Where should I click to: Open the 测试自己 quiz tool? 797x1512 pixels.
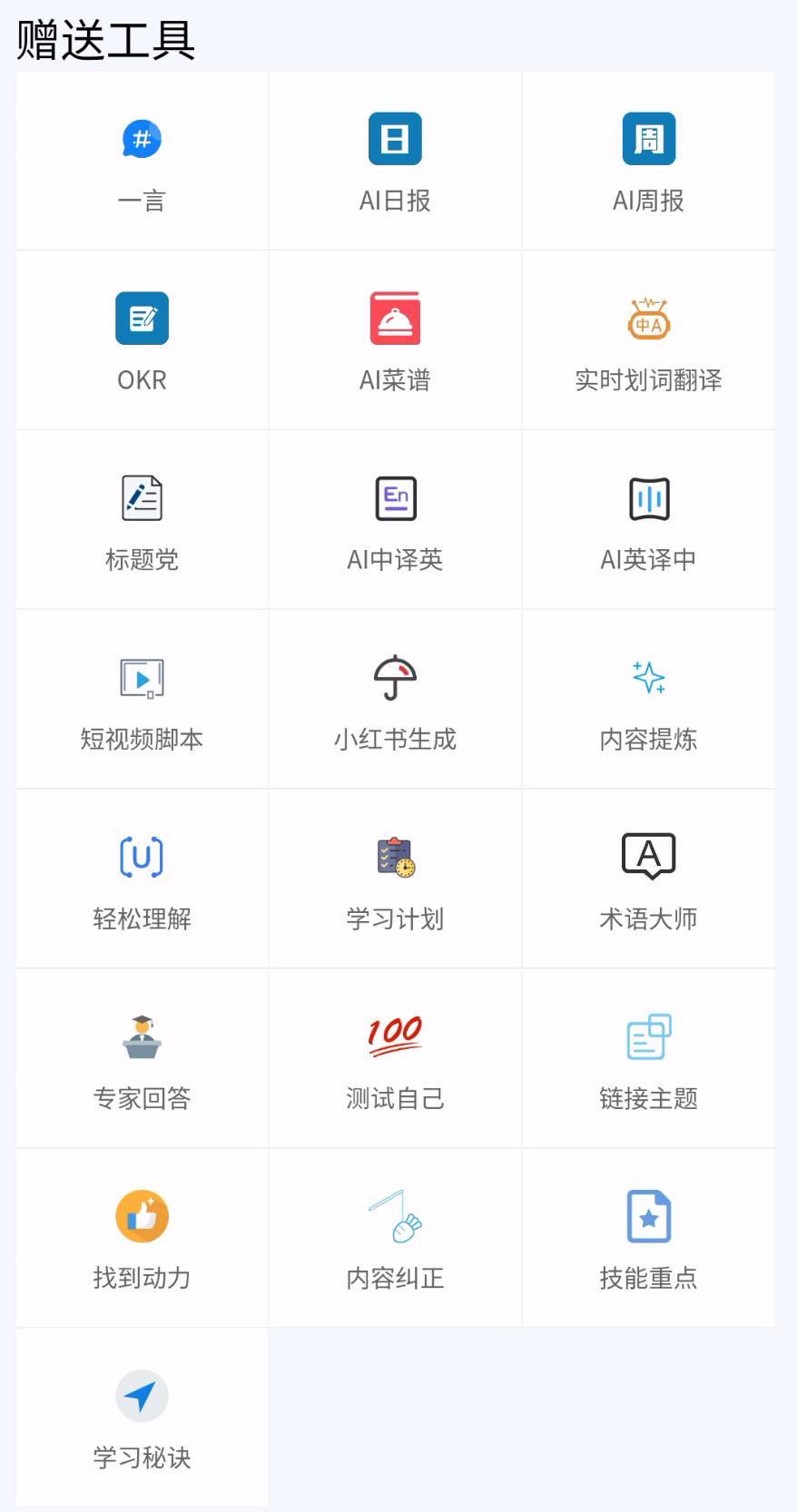[395, 1057]
